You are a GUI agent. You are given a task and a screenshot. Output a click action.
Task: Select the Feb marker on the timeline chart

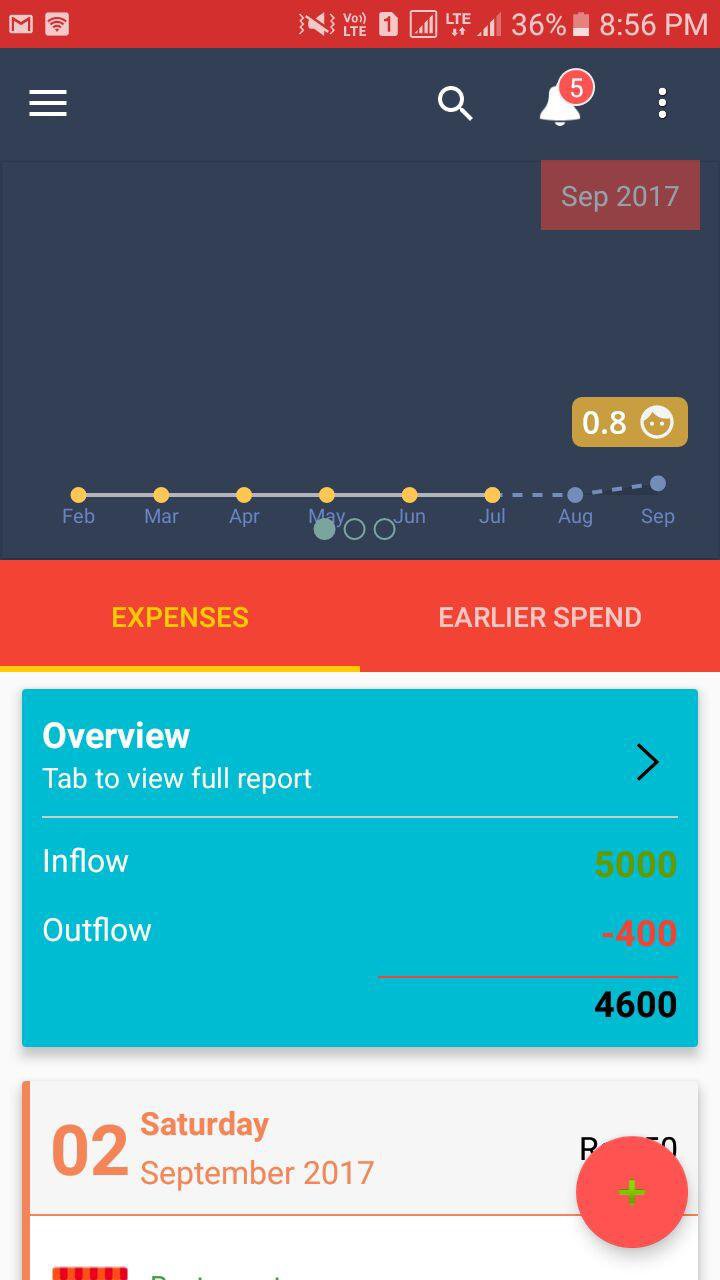79,494
